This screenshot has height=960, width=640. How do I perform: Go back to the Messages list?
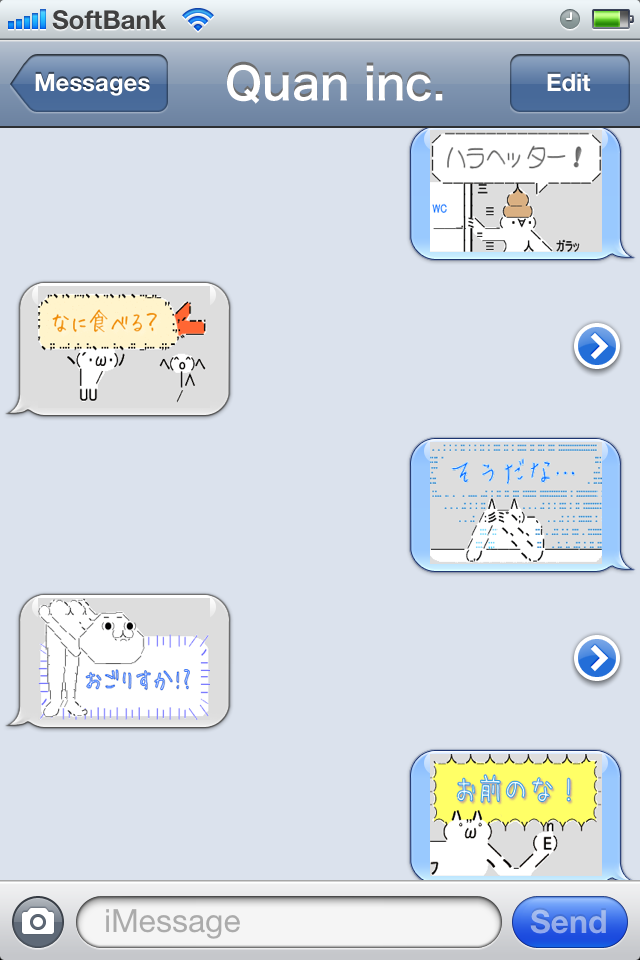click(90, 84)
